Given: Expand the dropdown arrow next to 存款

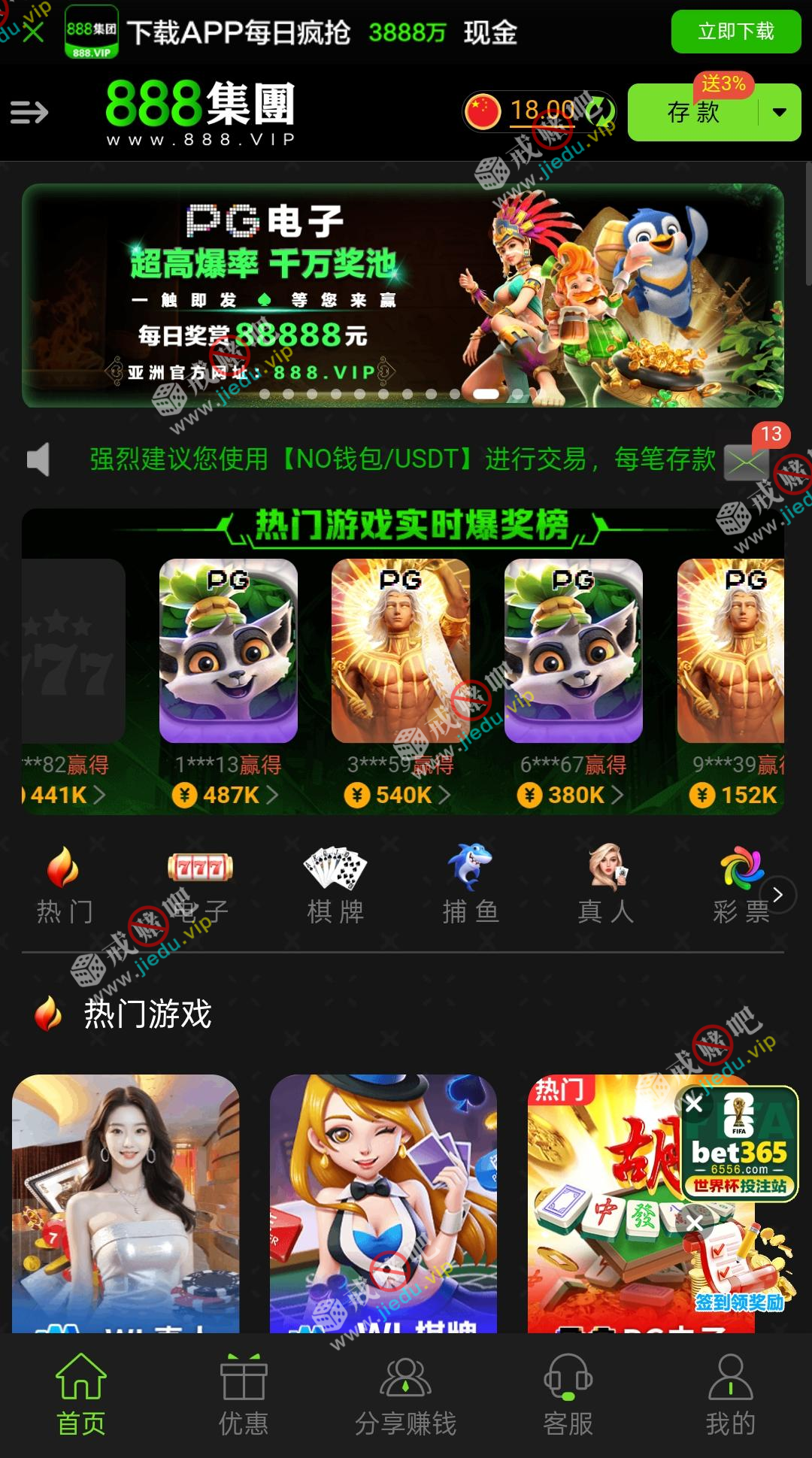Looking at the screenshot, I should [780, 113].
